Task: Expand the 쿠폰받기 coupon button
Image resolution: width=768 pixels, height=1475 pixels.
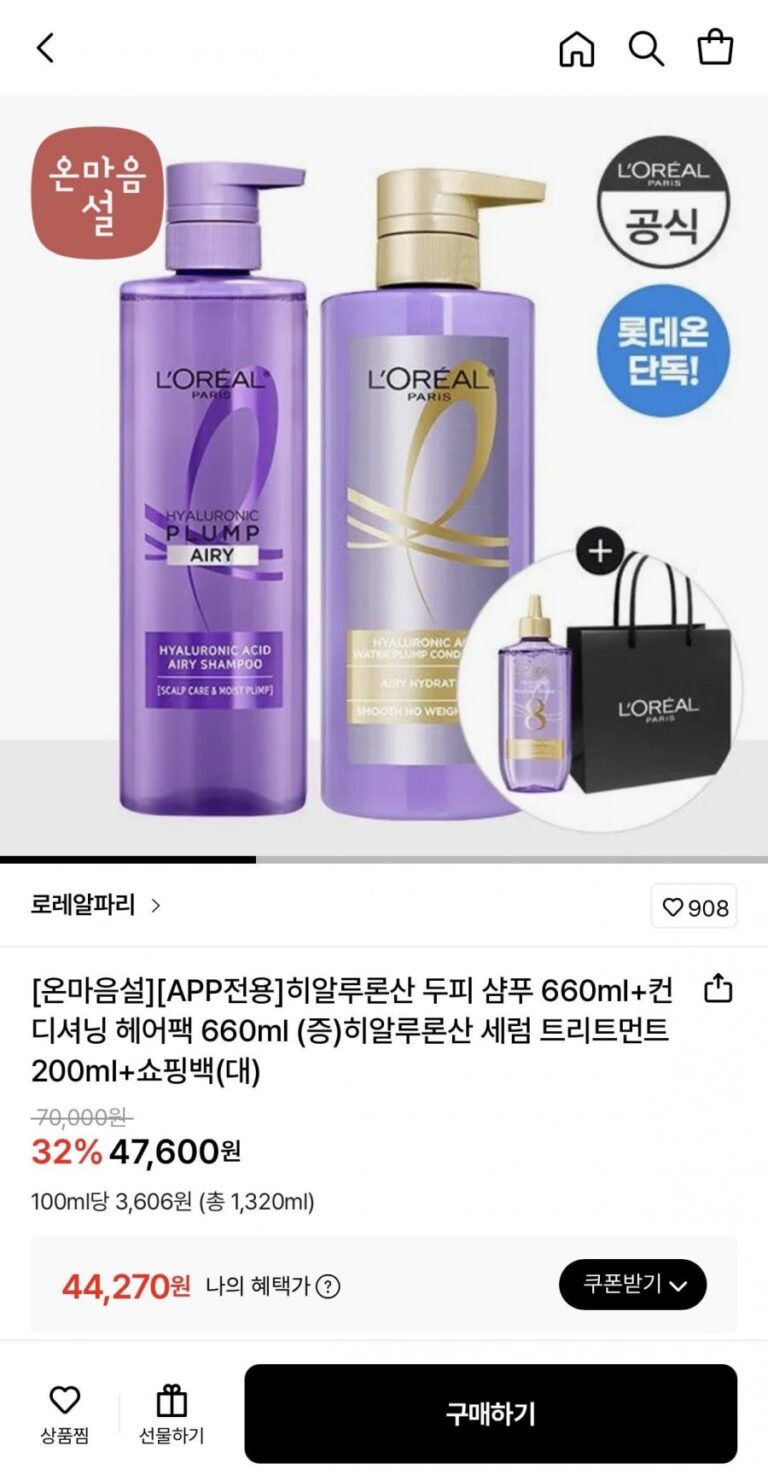Action: pyautogui.click(x=632, y=1285)
